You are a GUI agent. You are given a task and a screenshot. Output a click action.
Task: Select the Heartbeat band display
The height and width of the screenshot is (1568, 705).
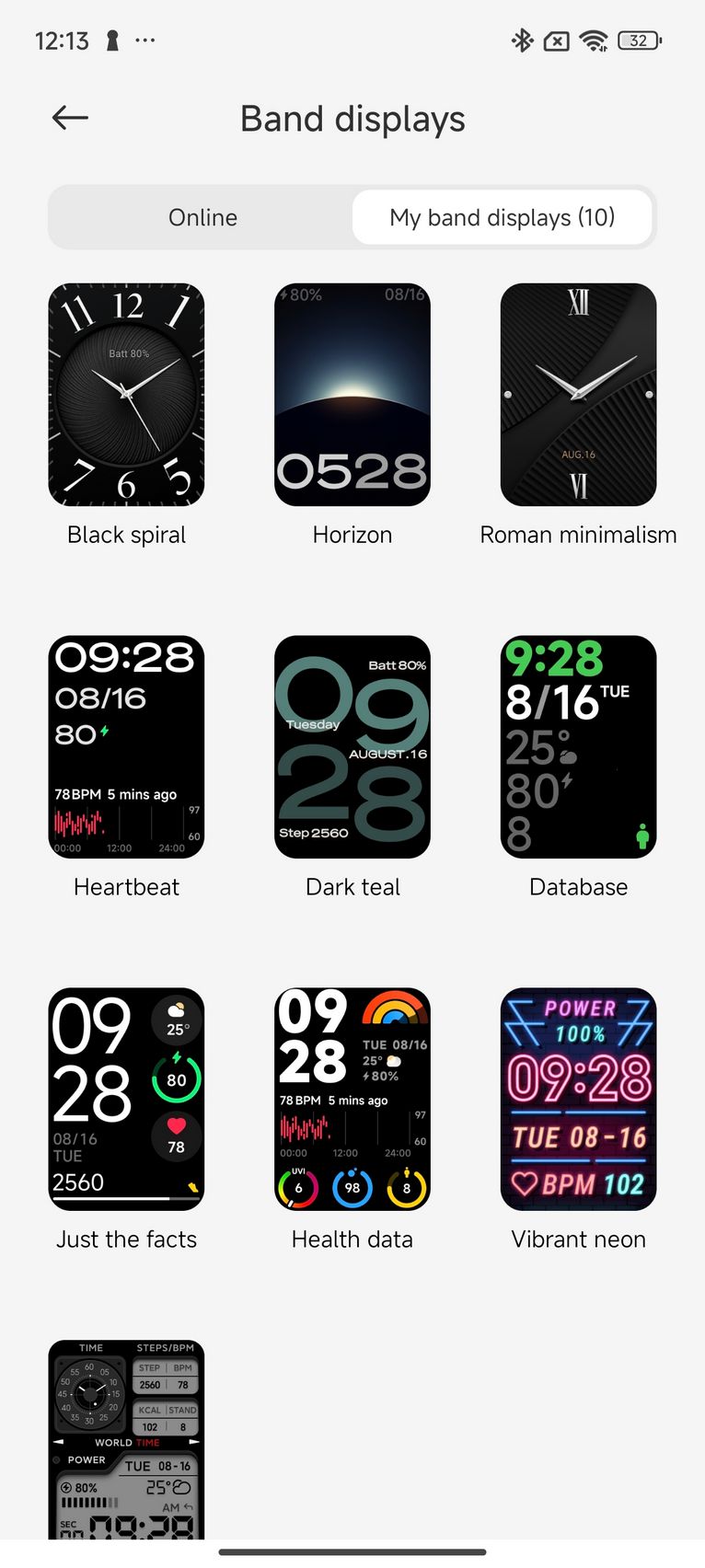click(x=126, y=747)
